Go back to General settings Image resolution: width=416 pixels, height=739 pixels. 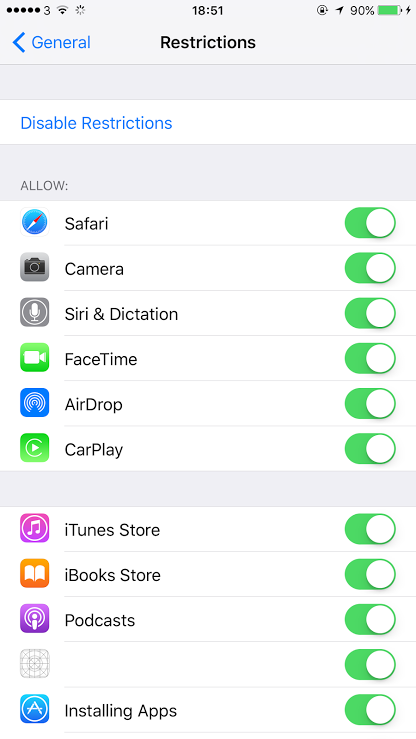pos(51,42)
